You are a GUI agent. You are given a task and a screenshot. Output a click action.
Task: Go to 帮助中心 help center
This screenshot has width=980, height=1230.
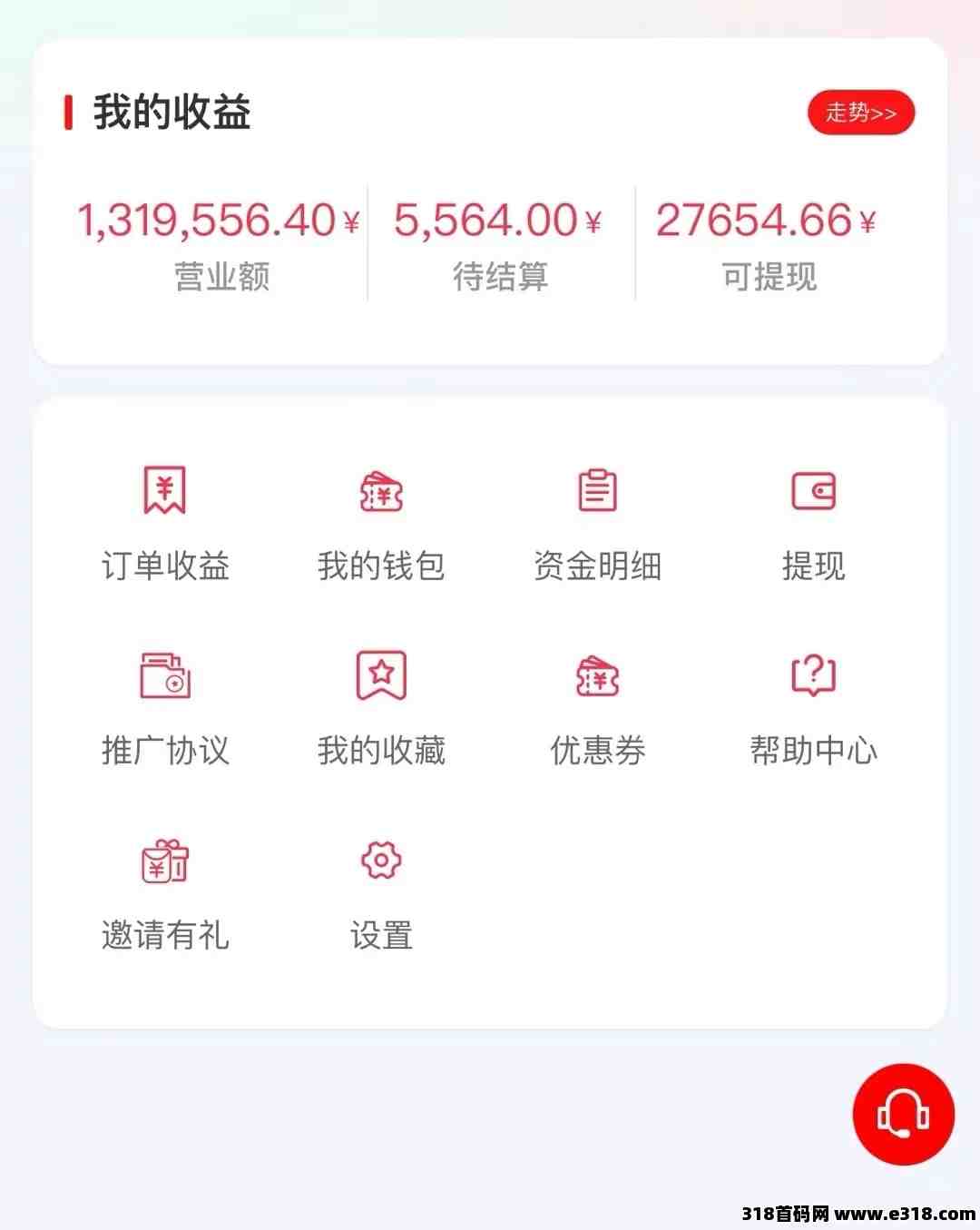pyautogui.click(x=813, y=707)
